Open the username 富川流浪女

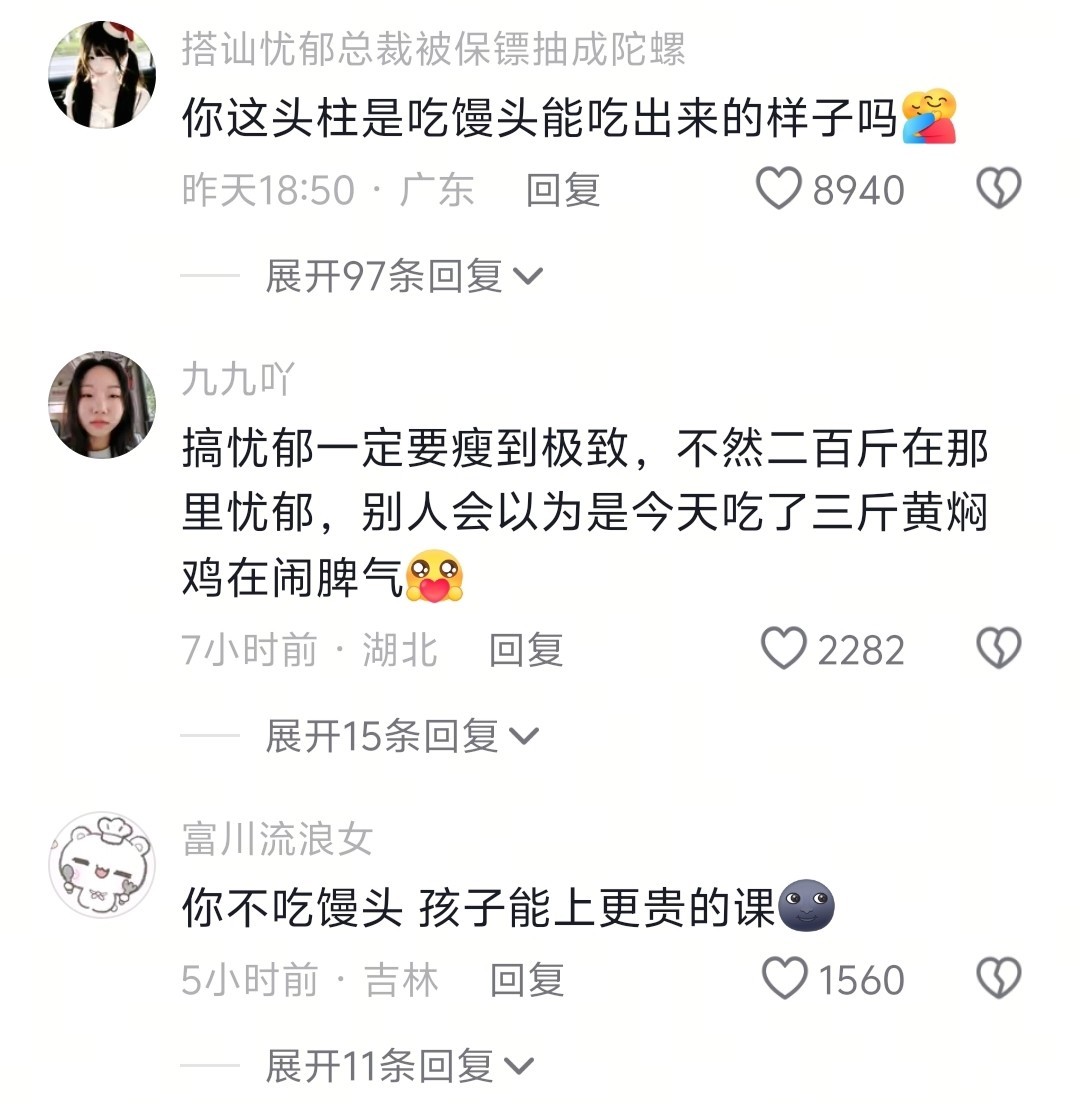pos(277,839)
